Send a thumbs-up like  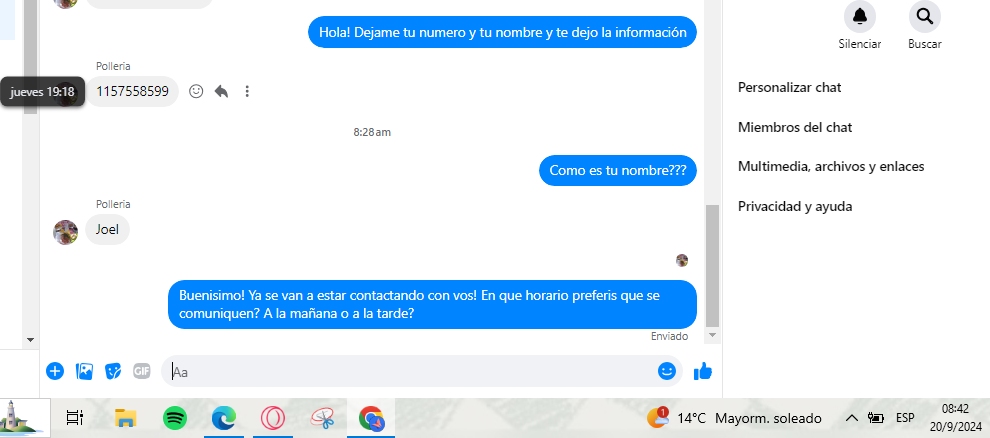click(703, 371)
